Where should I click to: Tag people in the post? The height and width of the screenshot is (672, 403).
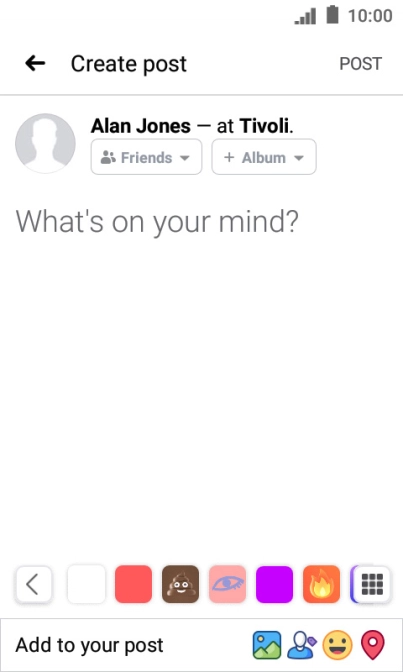301,645
